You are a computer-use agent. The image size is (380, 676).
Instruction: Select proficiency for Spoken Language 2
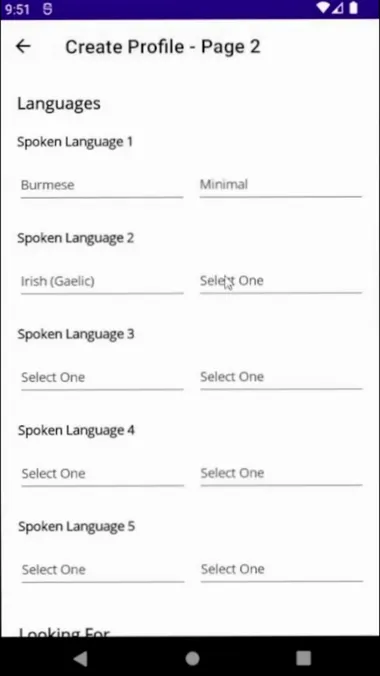pyautogui.click(x=281, y=281)
